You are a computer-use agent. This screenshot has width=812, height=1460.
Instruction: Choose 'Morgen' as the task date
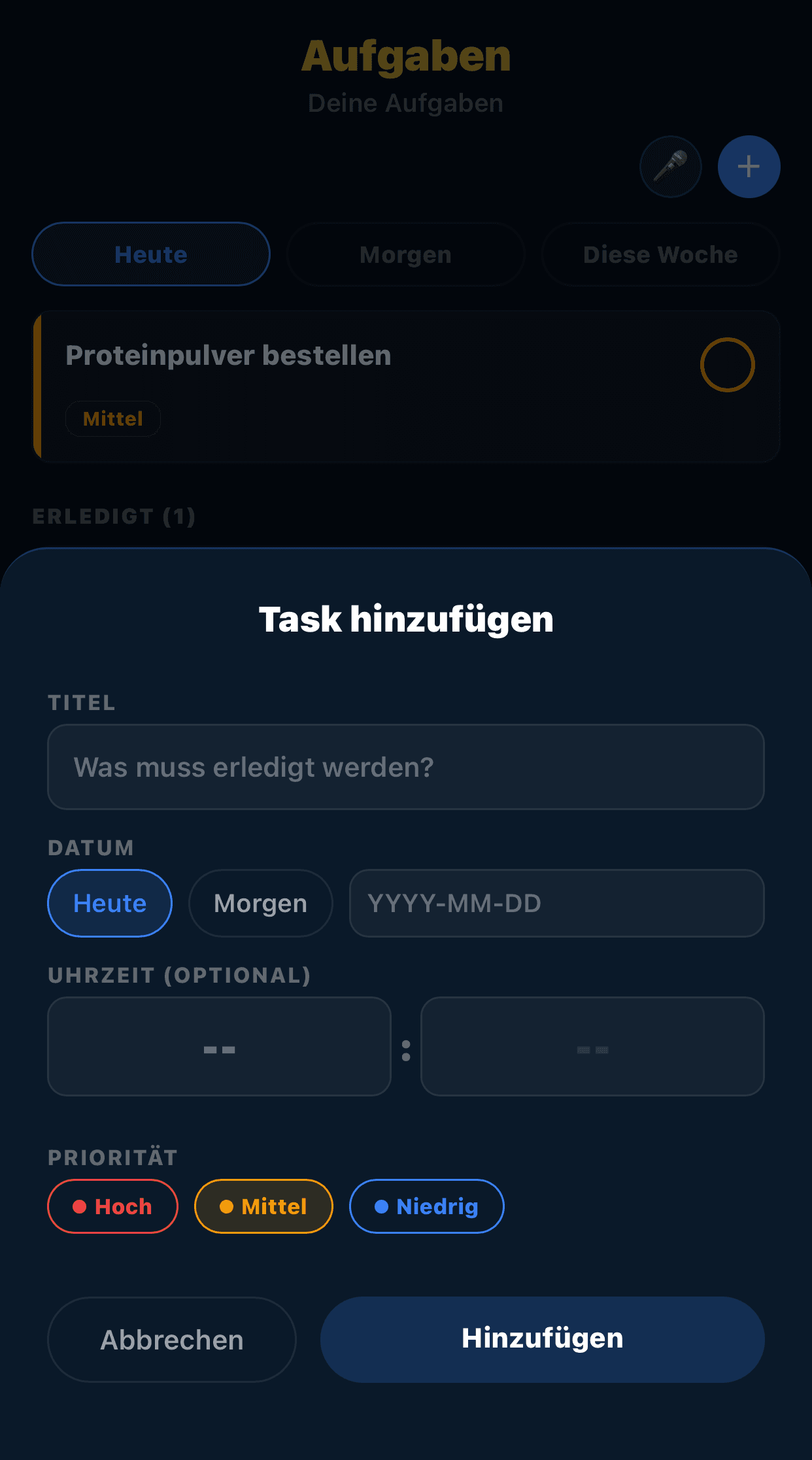[x=260, y=903]
